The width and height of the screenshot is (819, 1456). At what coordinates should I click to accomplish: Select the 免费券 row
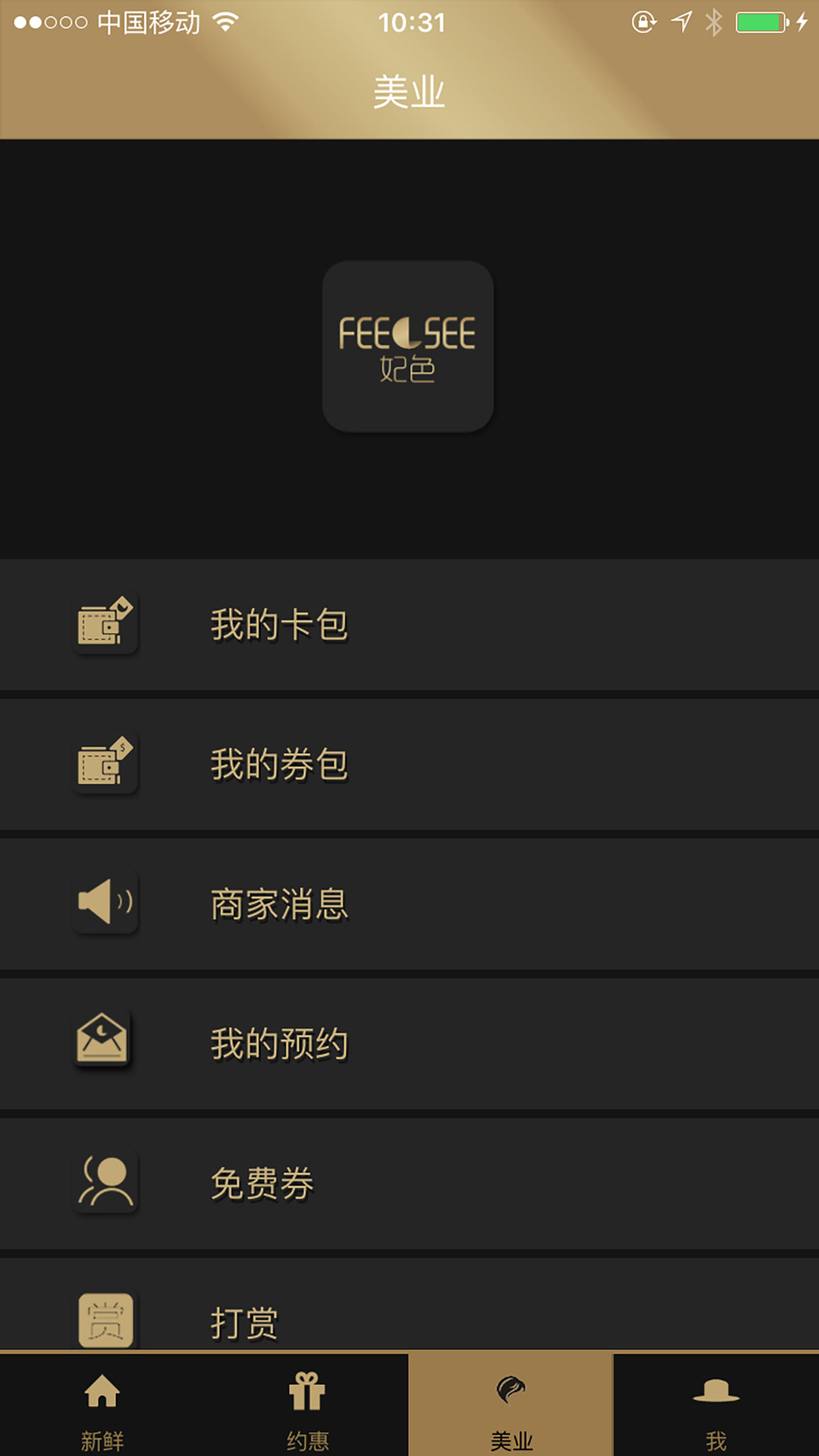tap(409, 1184)
